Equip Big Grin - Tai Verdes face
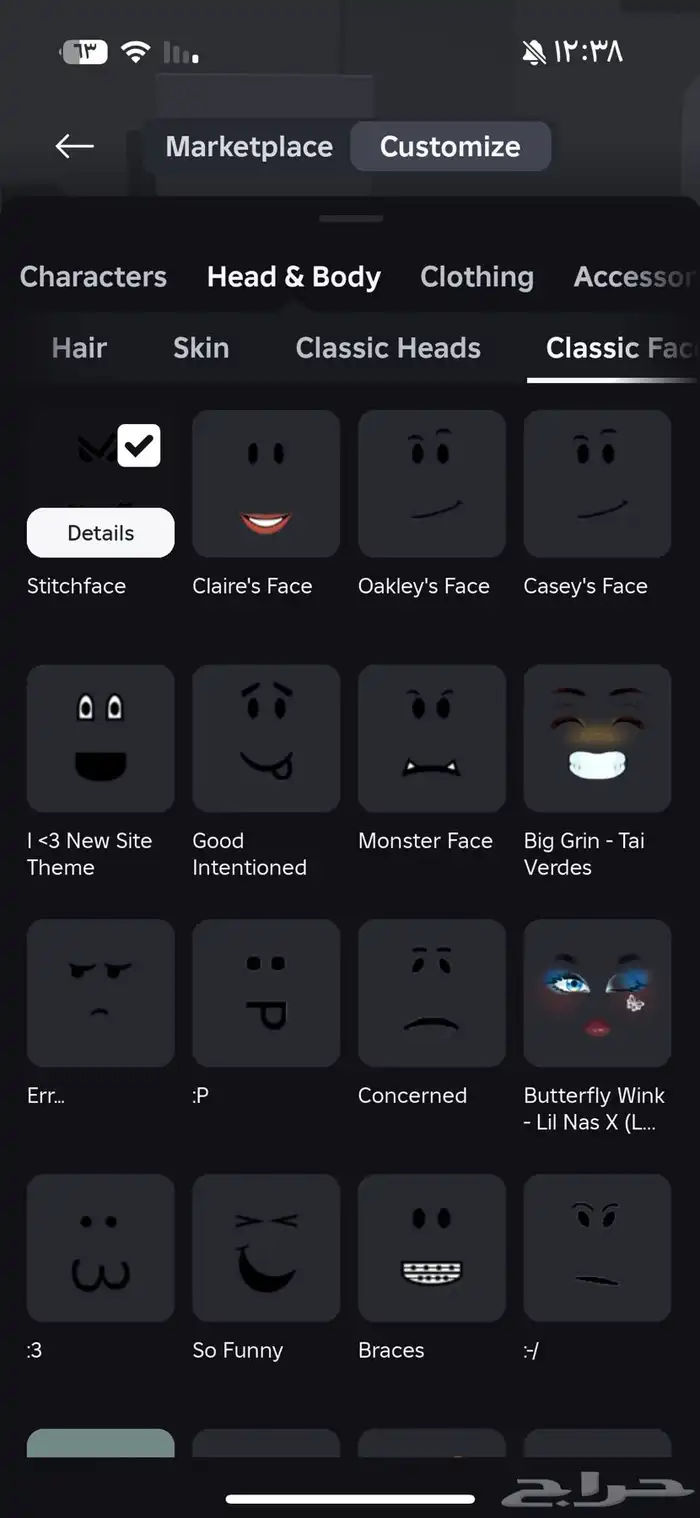This screenshot has width=700, height=1518. click(x=597, y=738)
